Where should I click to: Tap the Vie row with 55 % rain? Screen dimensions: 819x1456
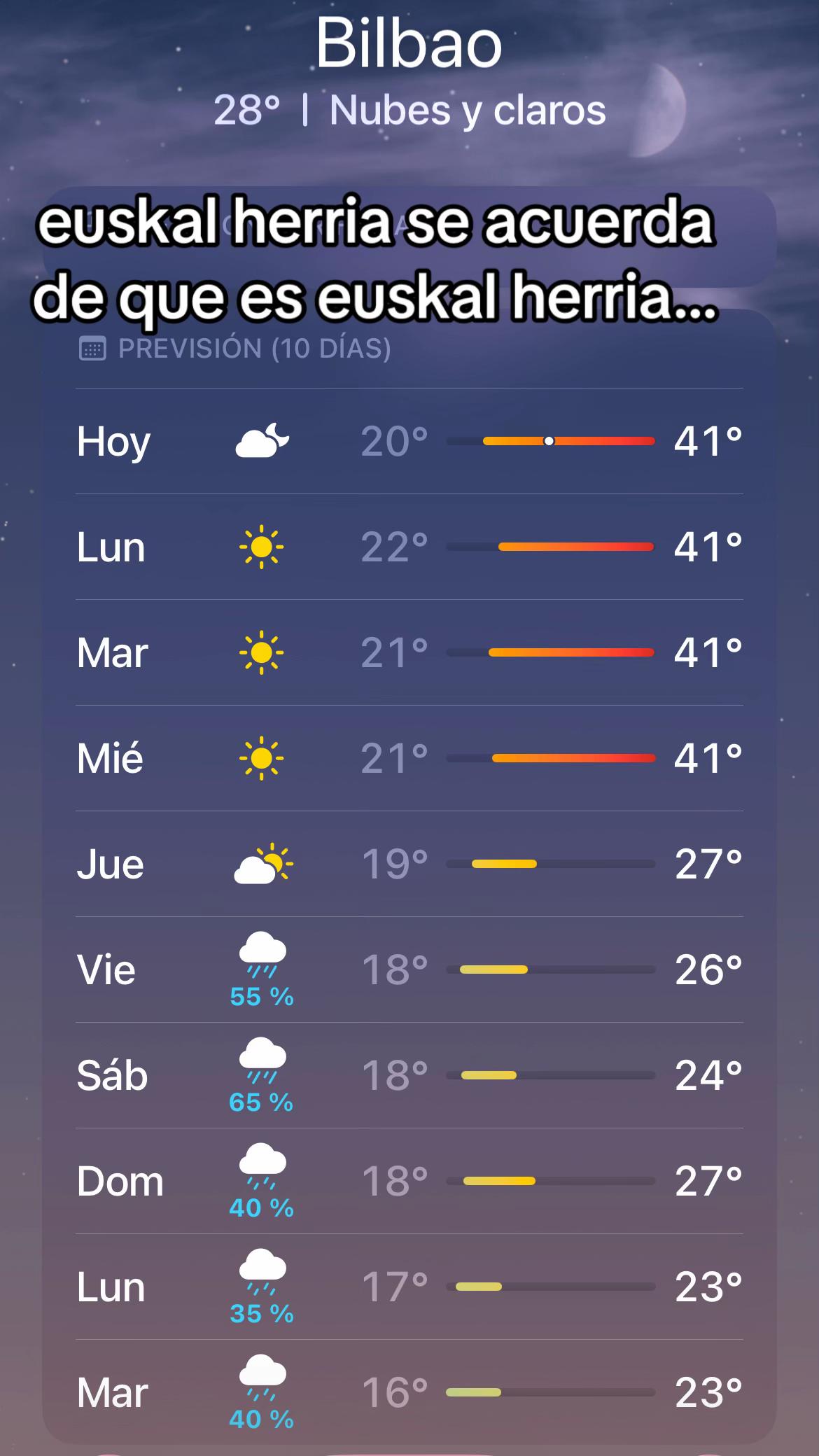coord(409,969)
